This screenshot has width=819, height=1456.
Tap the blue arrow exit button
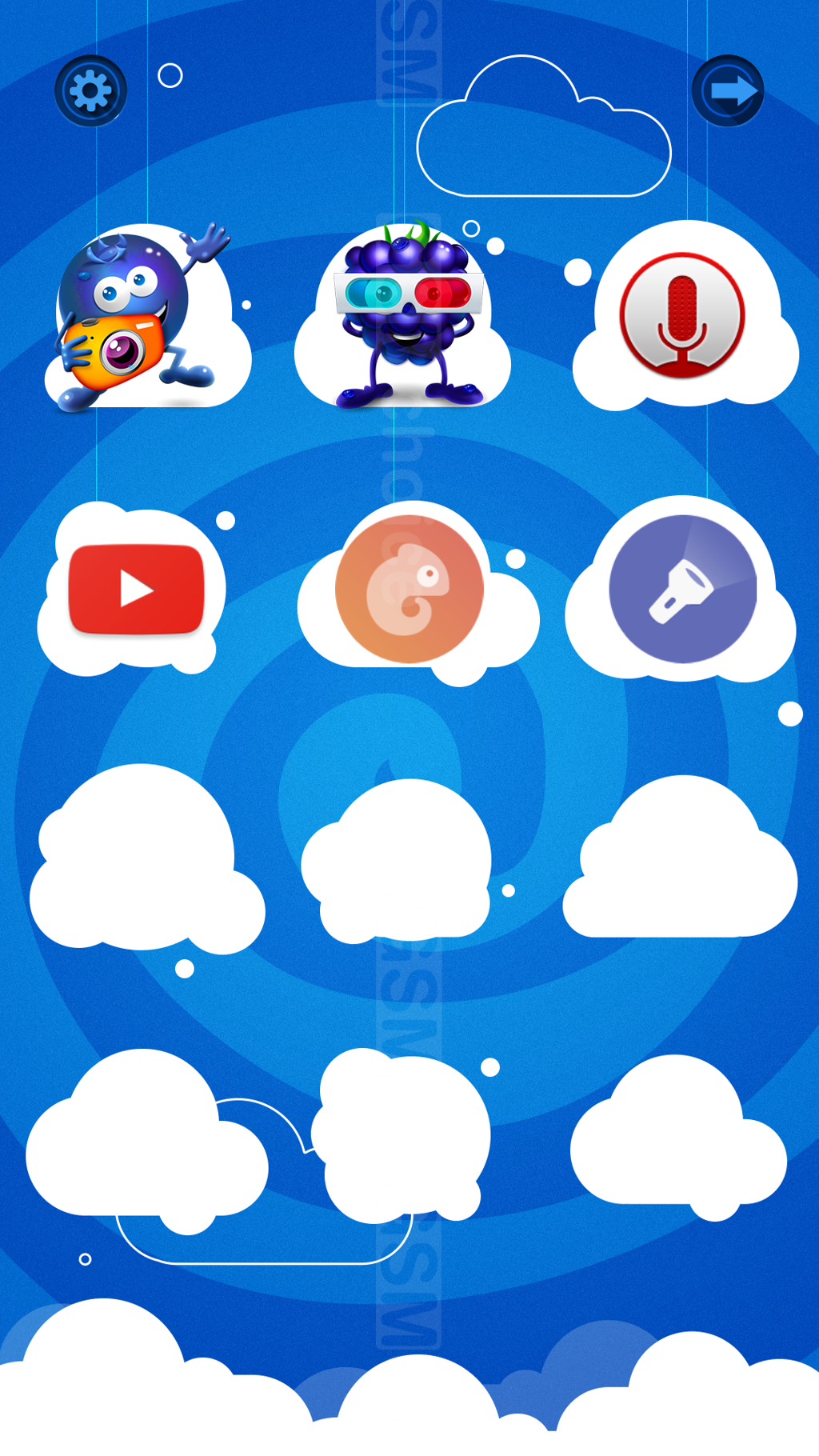click(x=728, y=90)
